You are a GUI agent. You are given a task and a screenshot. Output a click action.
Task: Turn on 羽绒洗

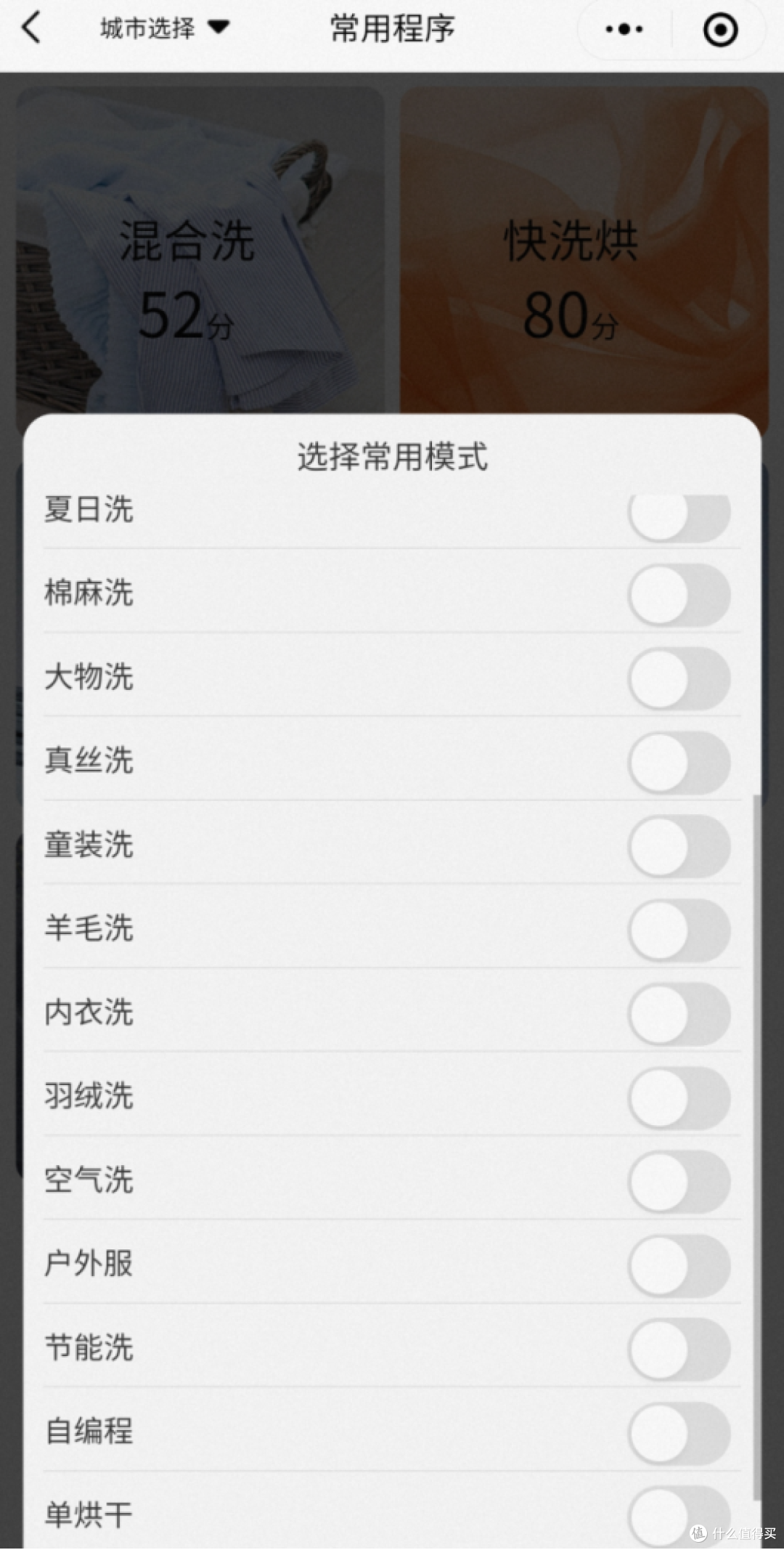coord(679,1098)
